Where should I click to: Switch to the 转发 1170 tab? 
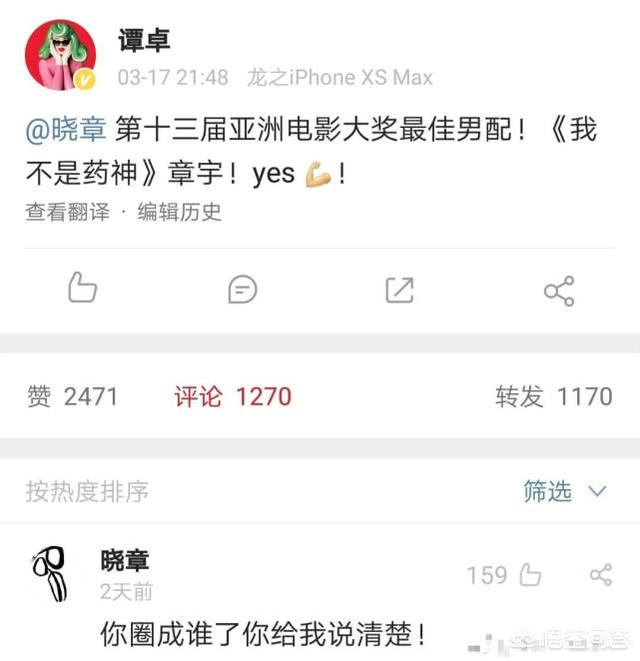pyautogui.click(x=553, y=397)
